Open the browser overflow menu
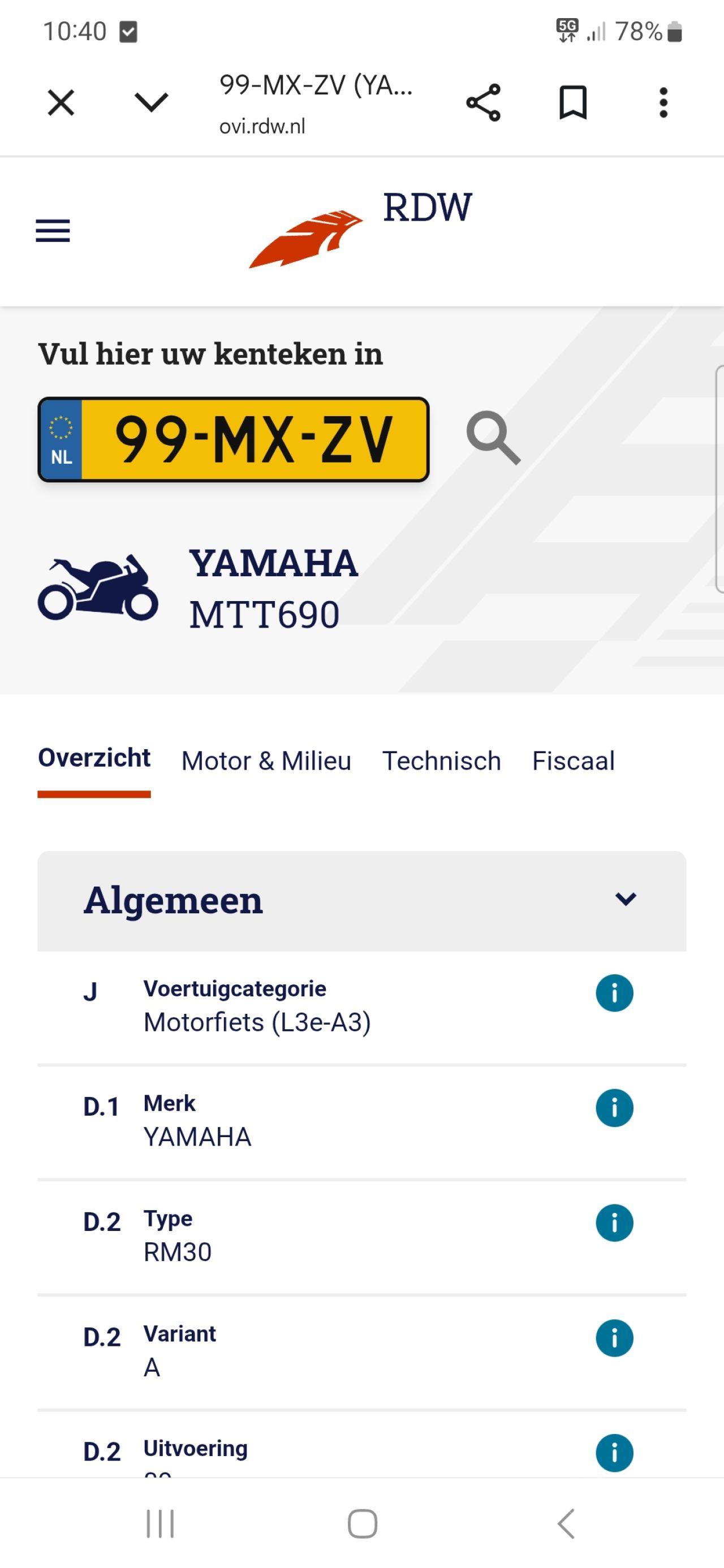 tap(663, 102)
